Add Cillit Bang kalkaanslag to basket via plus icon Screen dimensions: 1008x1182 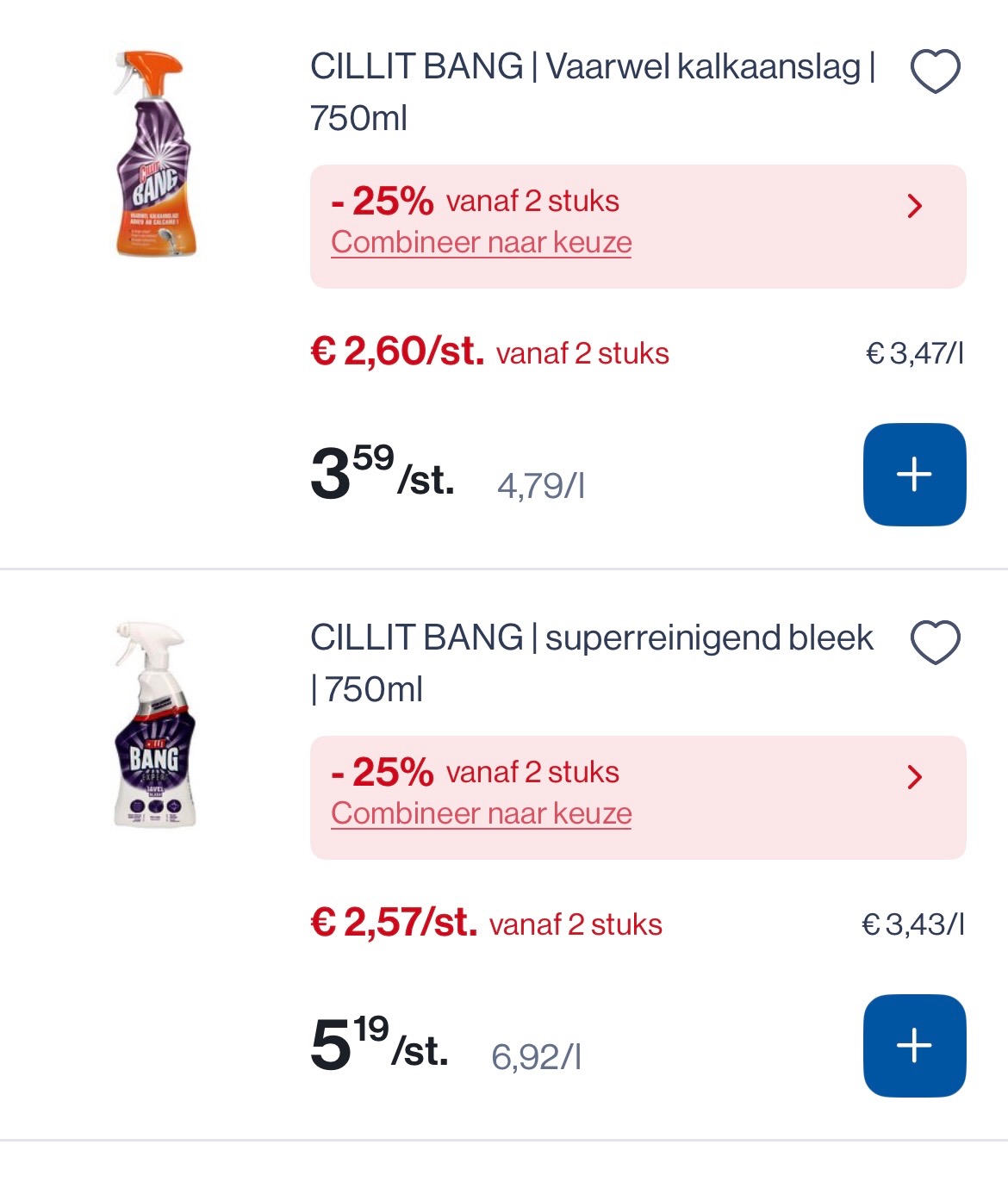915,472
